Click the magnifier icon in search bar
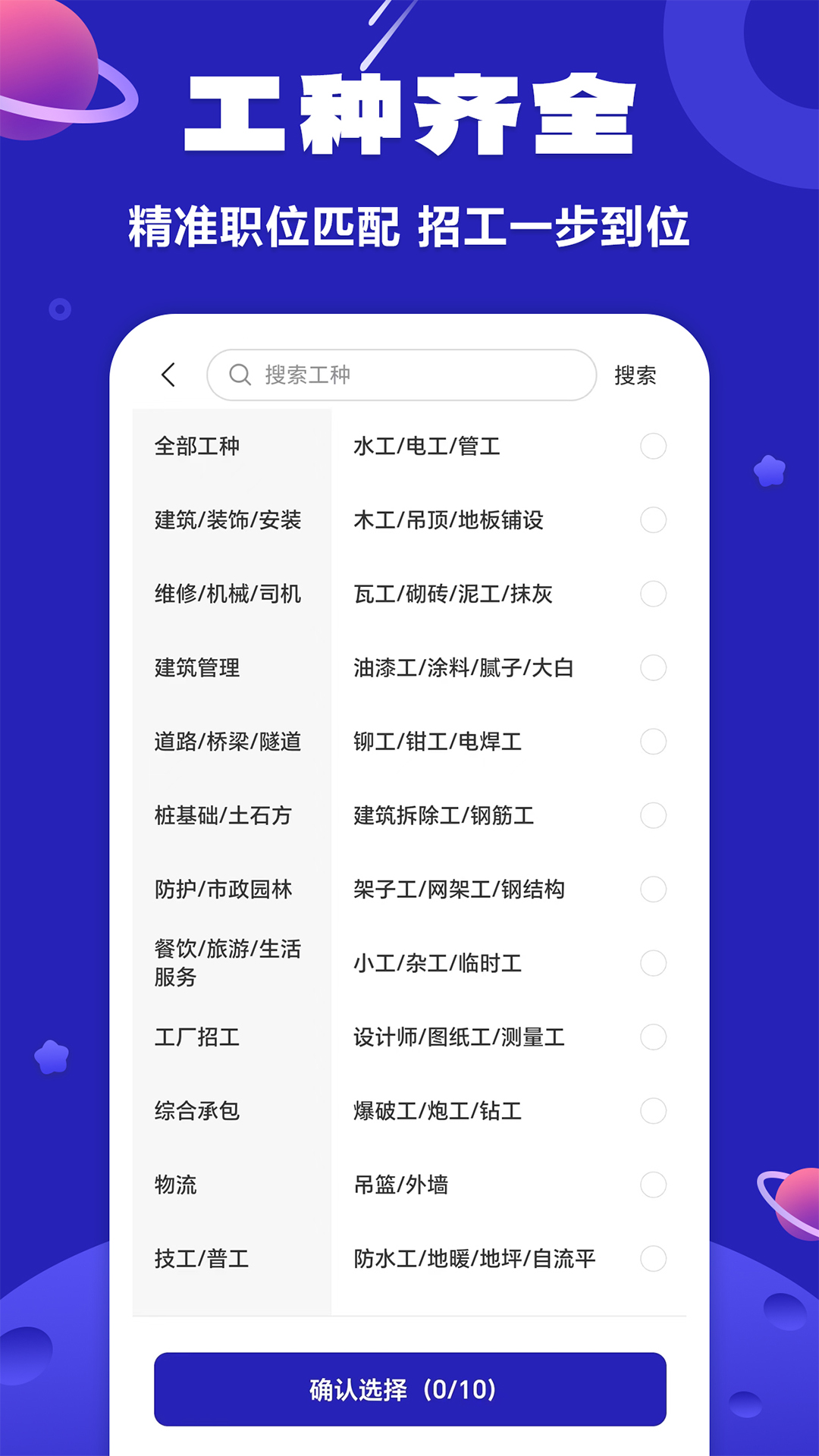Viewport: 819px width, 1456px height. [241, 374]
